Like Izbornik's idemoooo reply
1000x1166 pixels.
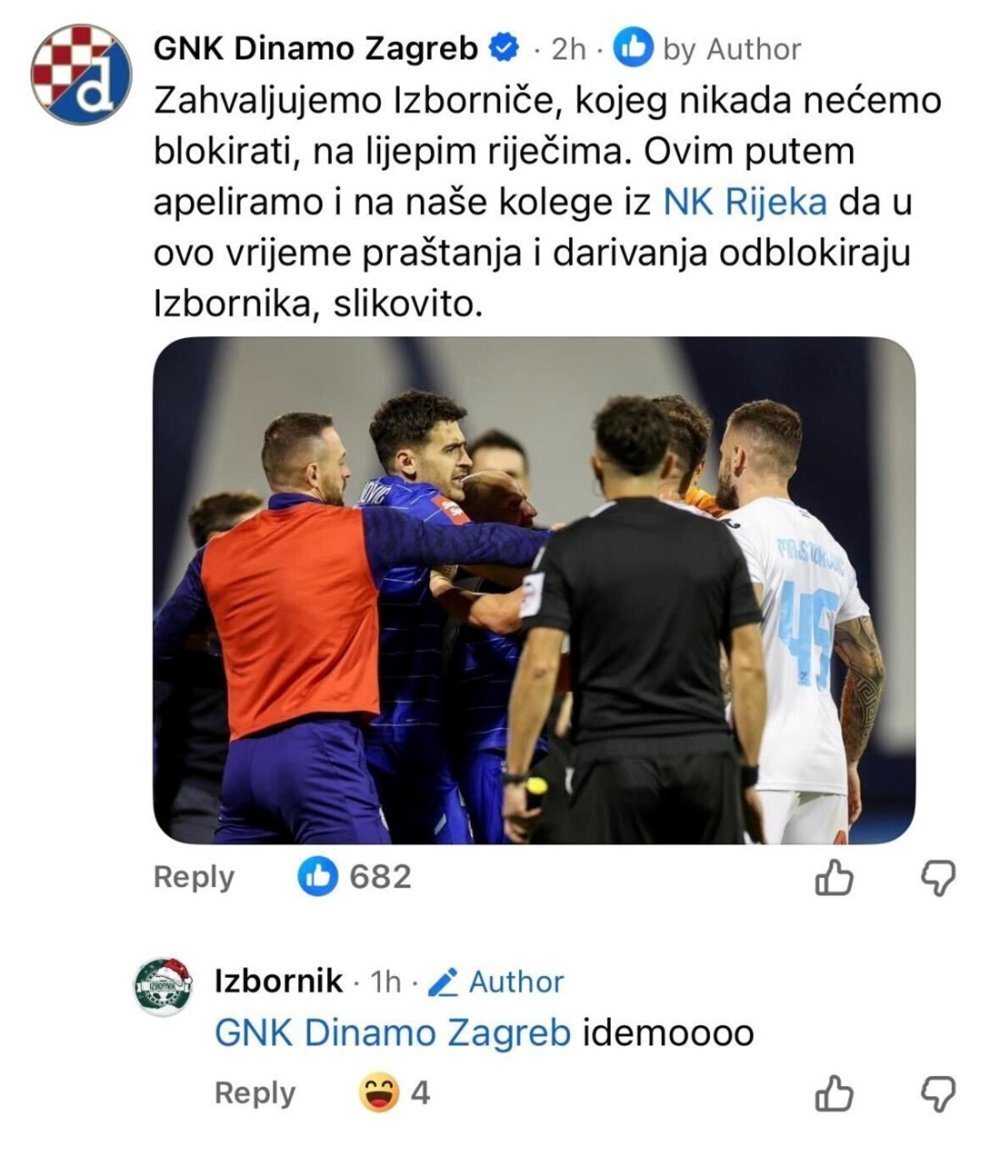coord(835,1093)
